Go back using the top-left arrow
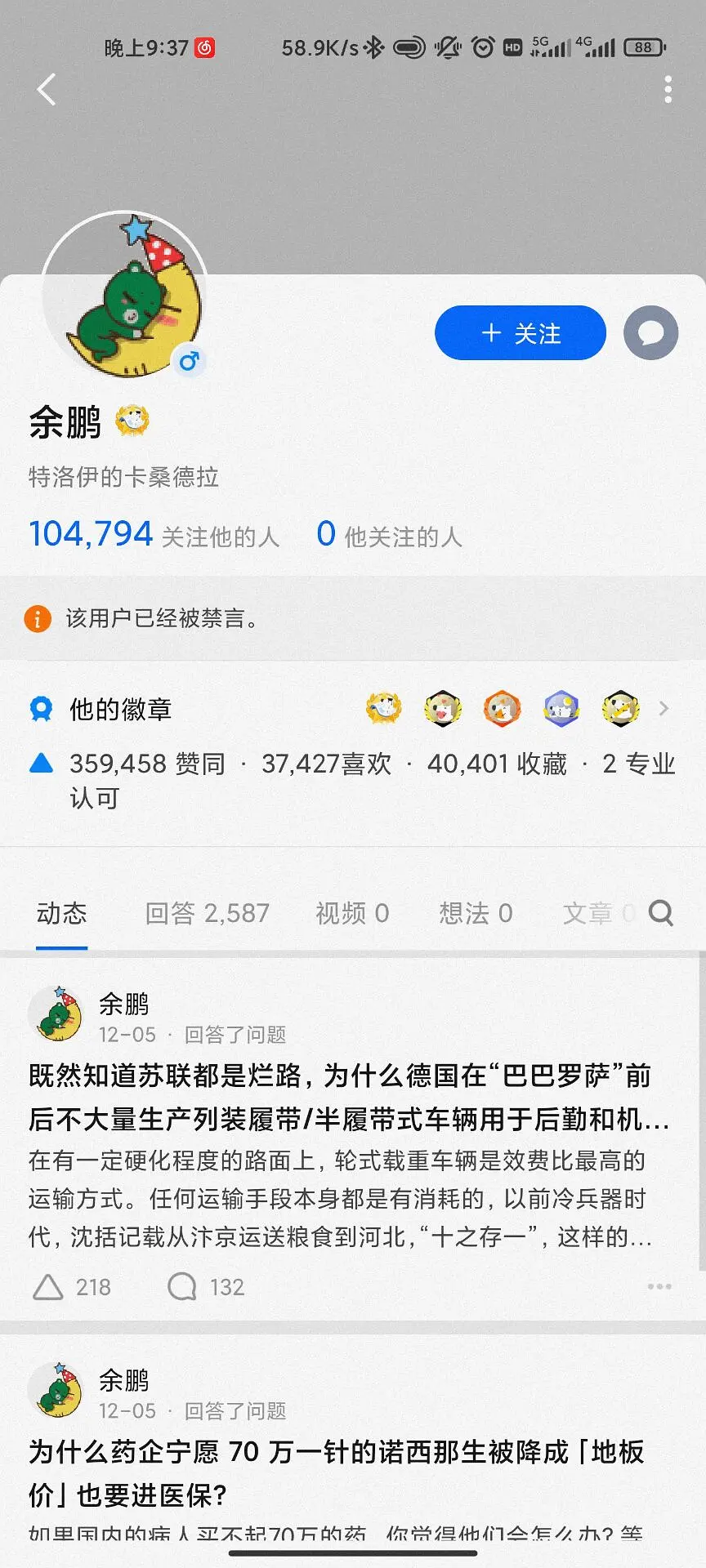The width and height of the screenshot is (706, 1568). click(x=47, y=90)
